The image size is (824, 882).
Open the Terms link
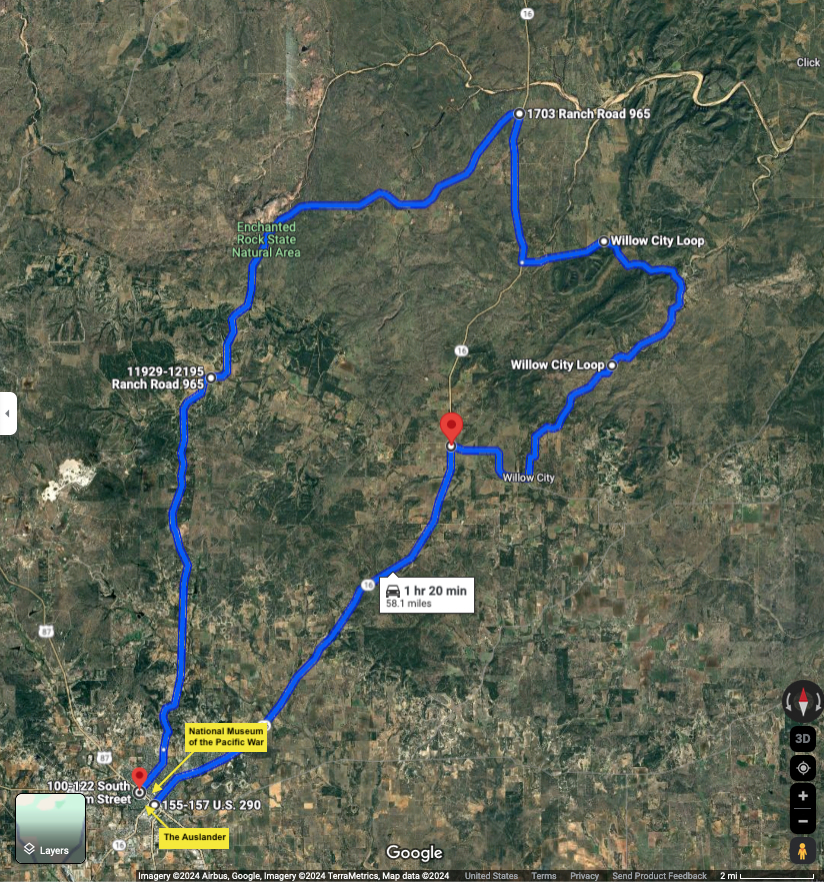[543, 876]
